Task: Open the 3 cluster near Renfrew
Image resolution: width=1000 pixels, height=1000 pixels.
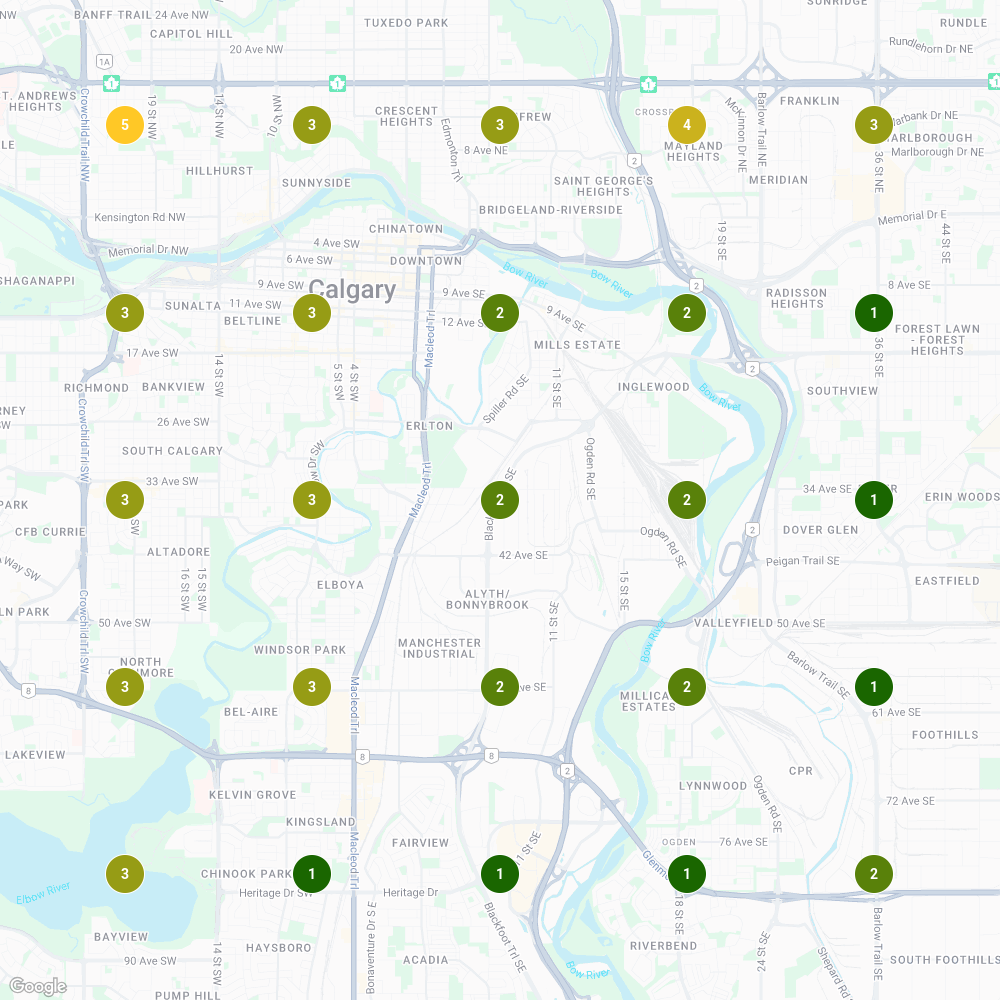Action: coord(500,125)
